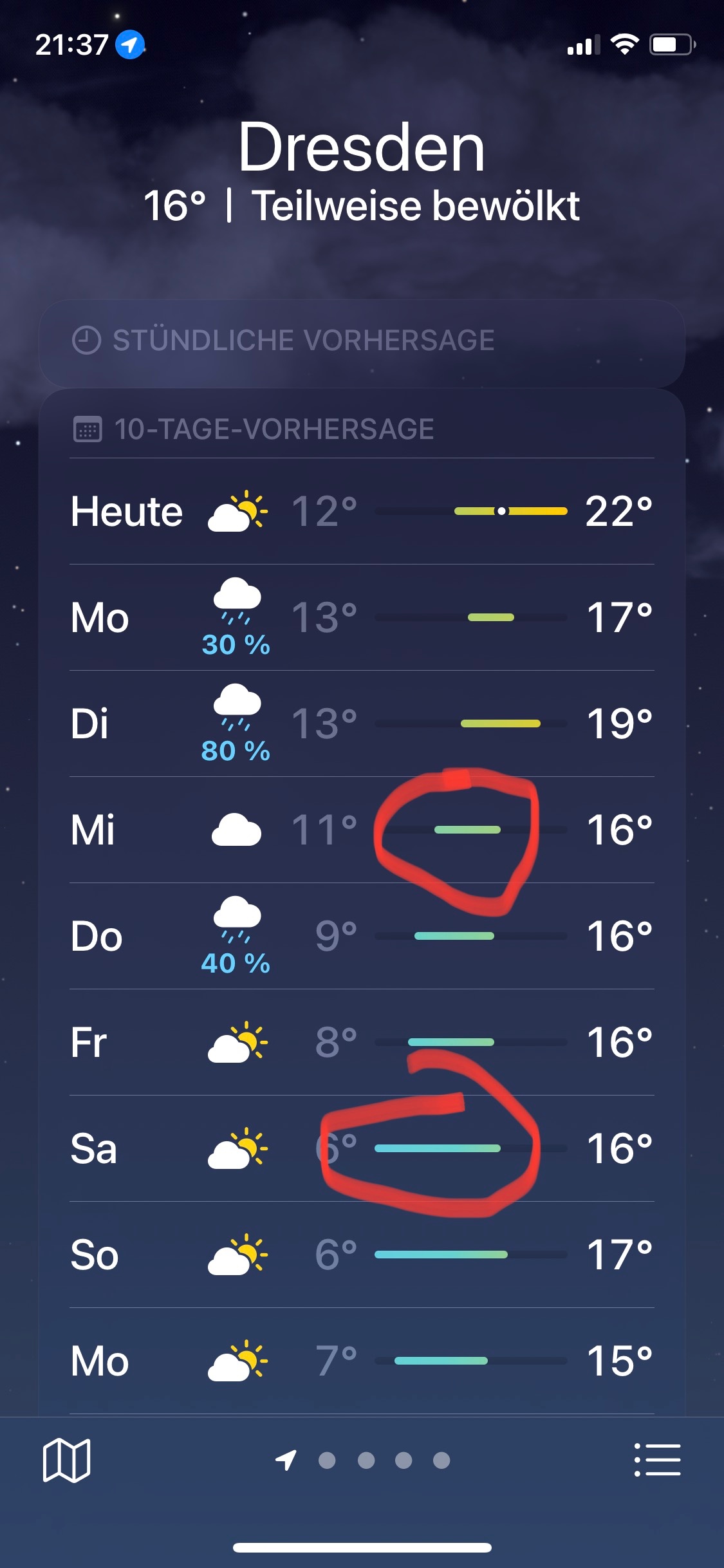Screen dimensions: 724x1568
Task: Open the 'Sa' forecast row
Action: tap(362, 1148)
